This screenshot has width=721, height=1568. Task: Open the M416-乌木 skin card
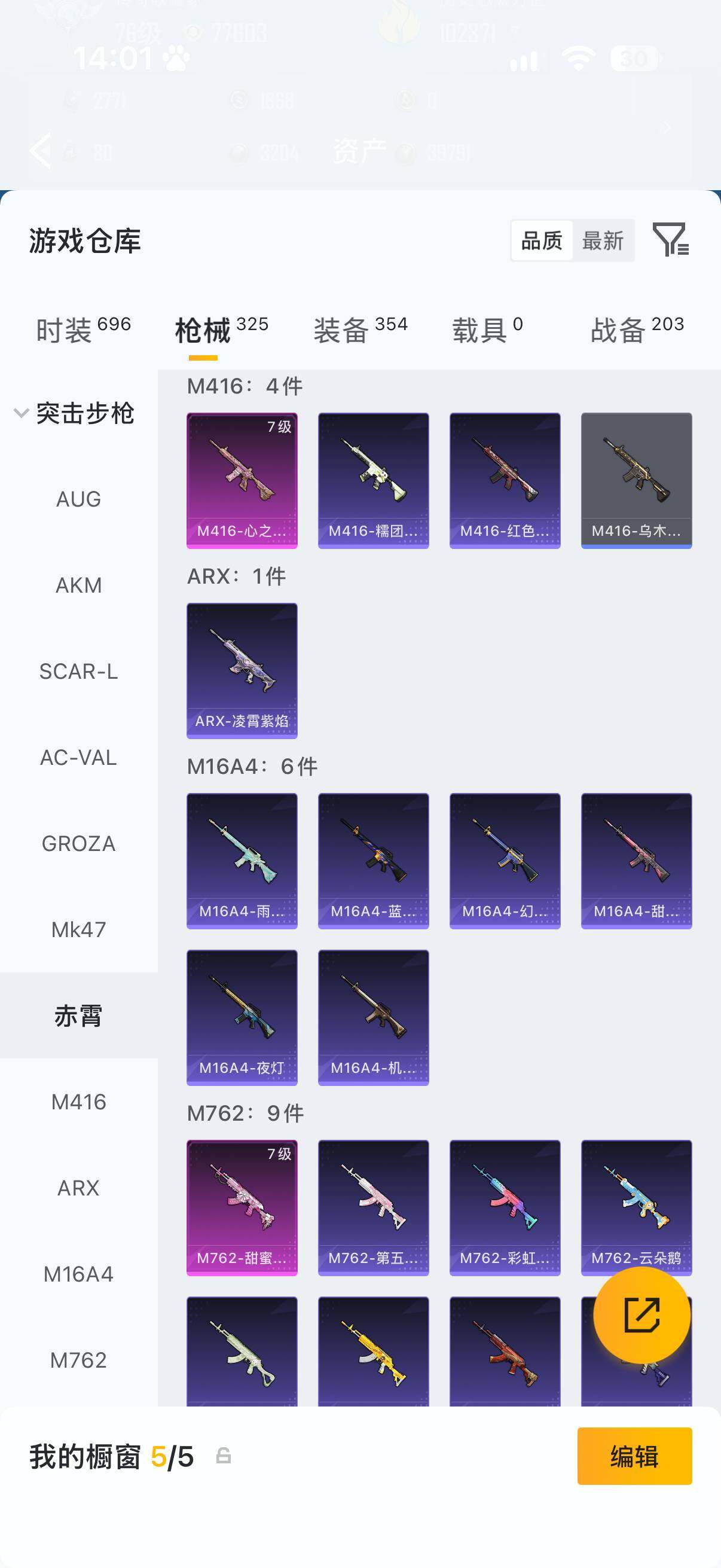(637, 481)
